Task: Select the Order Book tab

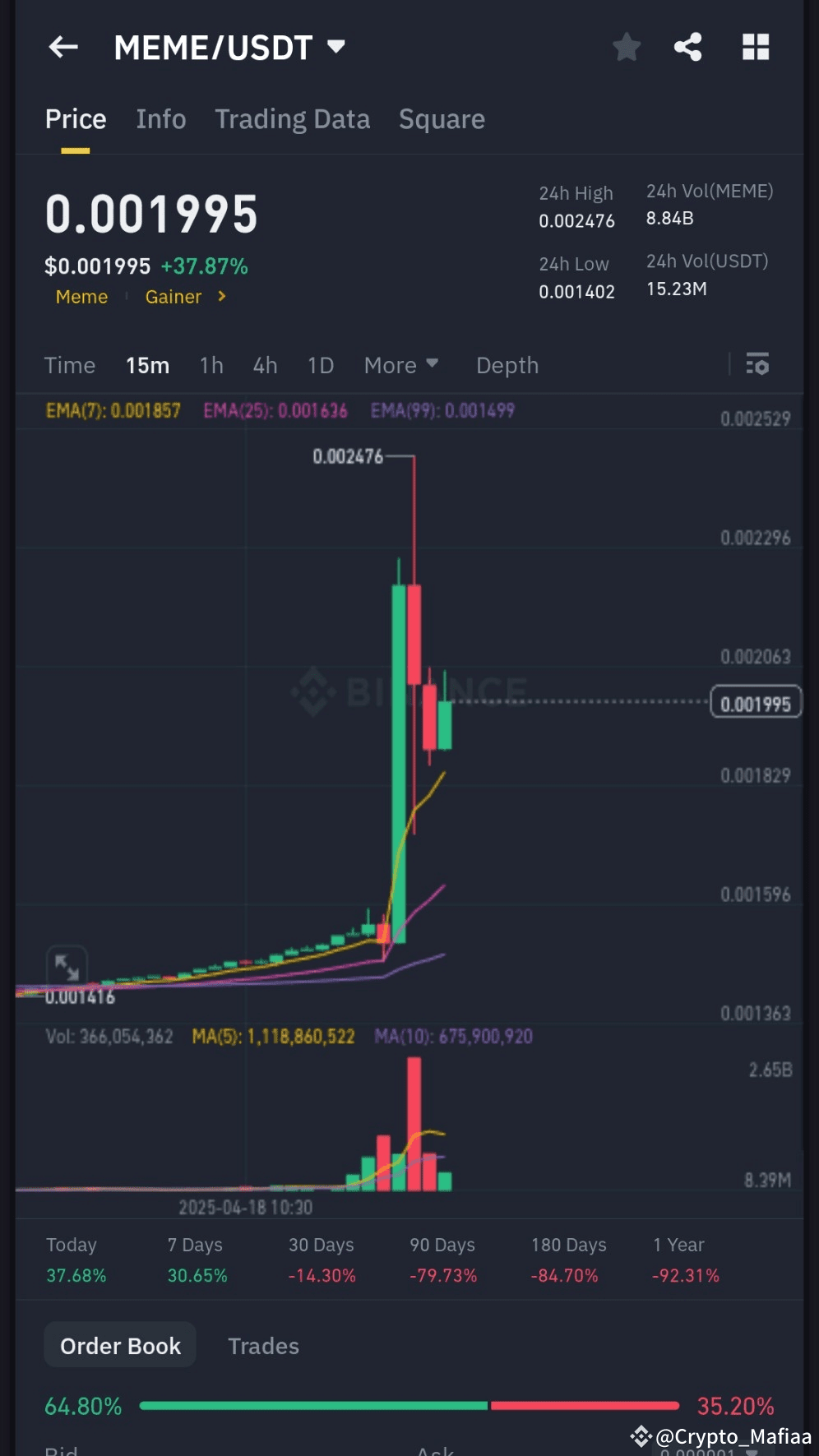Action: (120, 1345)
